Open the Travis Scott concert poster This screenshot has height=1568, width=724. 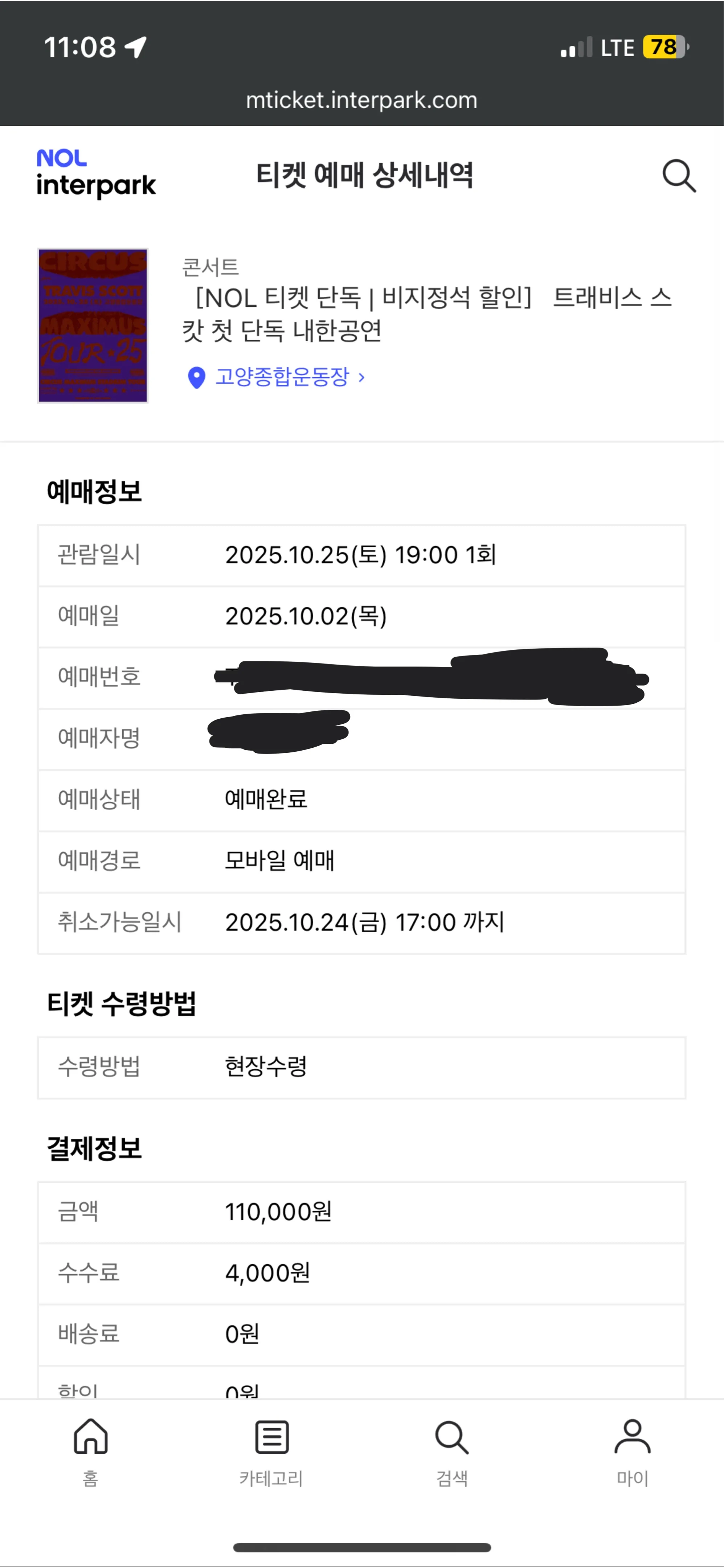93,325
